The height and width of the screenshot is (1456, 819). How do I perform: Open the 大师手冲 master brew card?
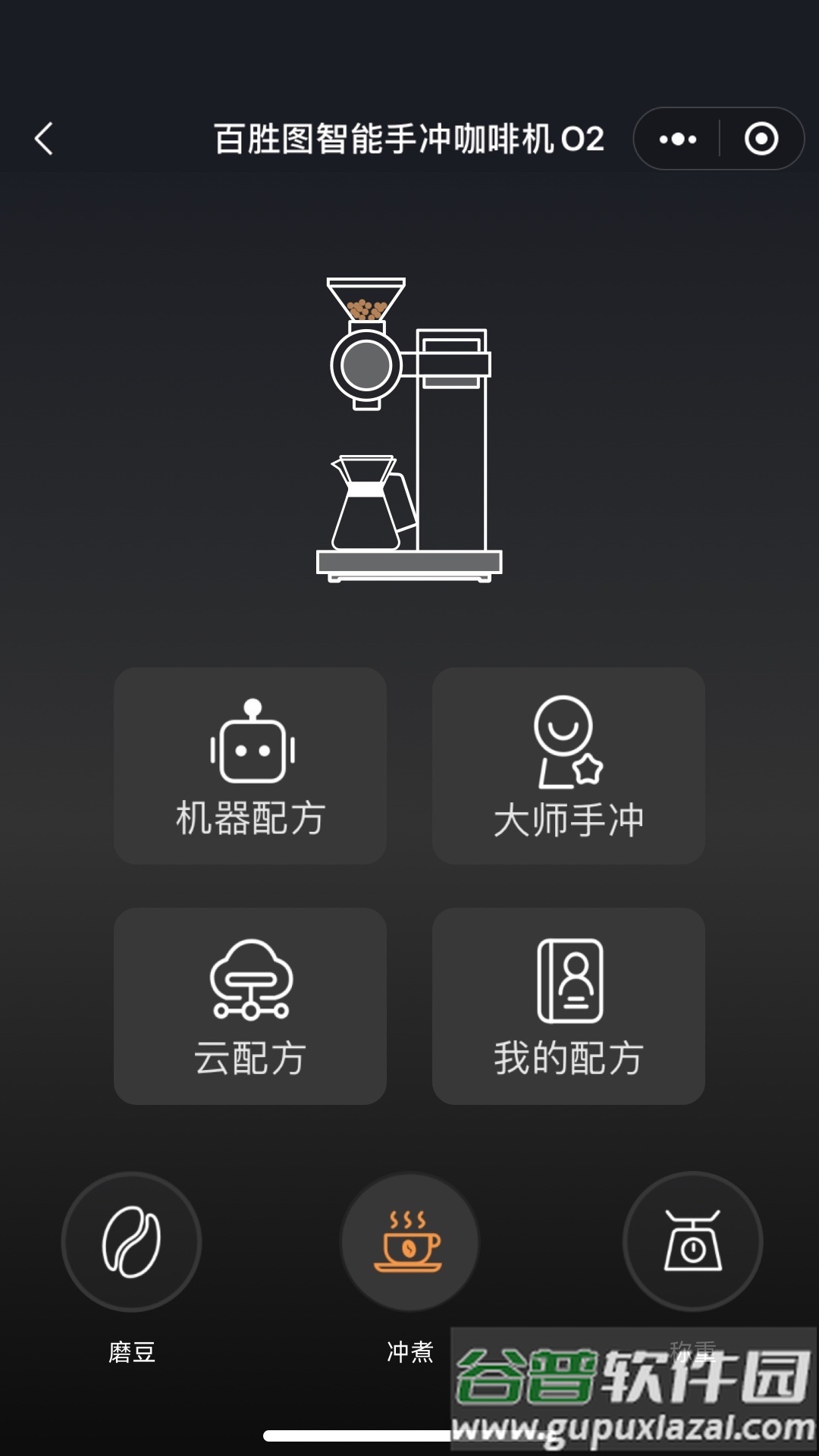(569, 766)
